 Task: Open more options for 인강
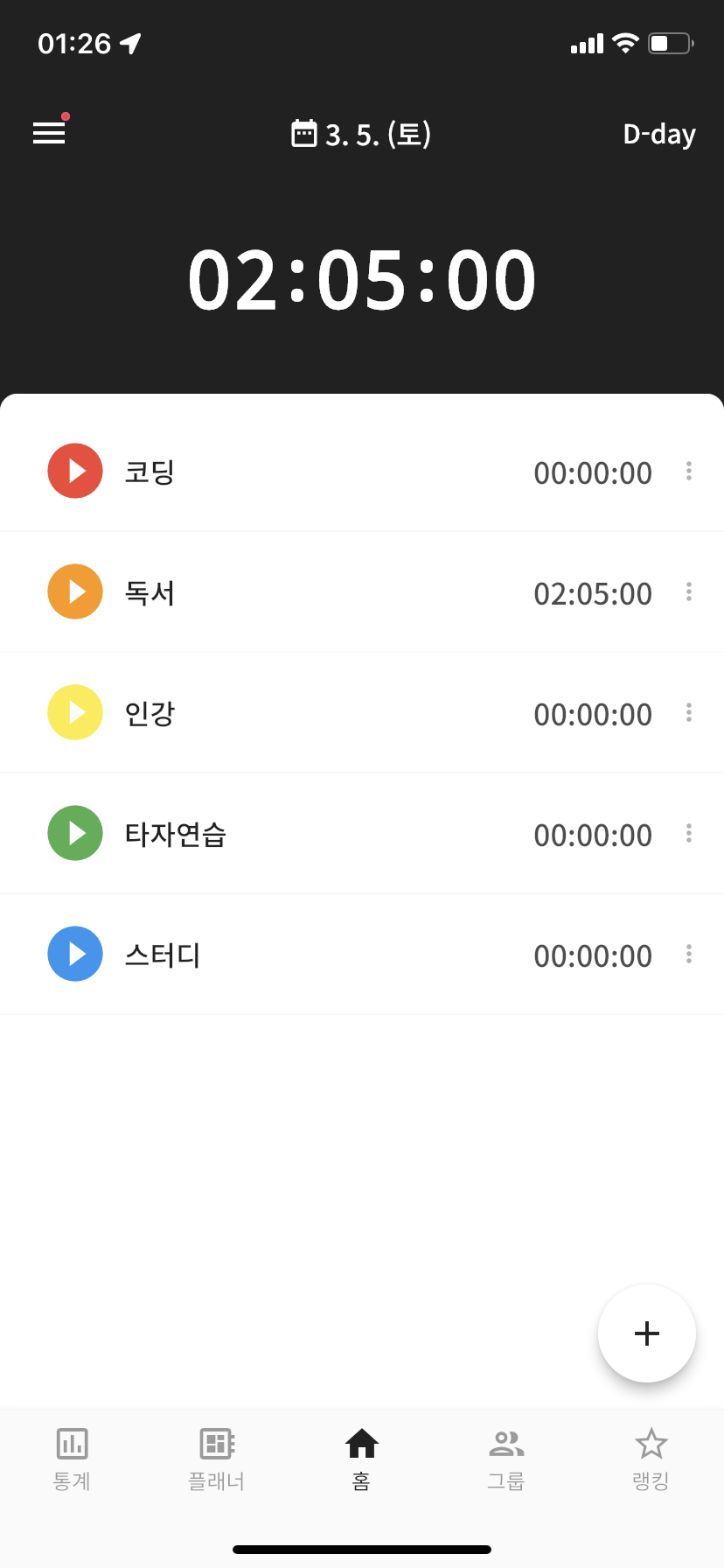[x=689, y=713]
